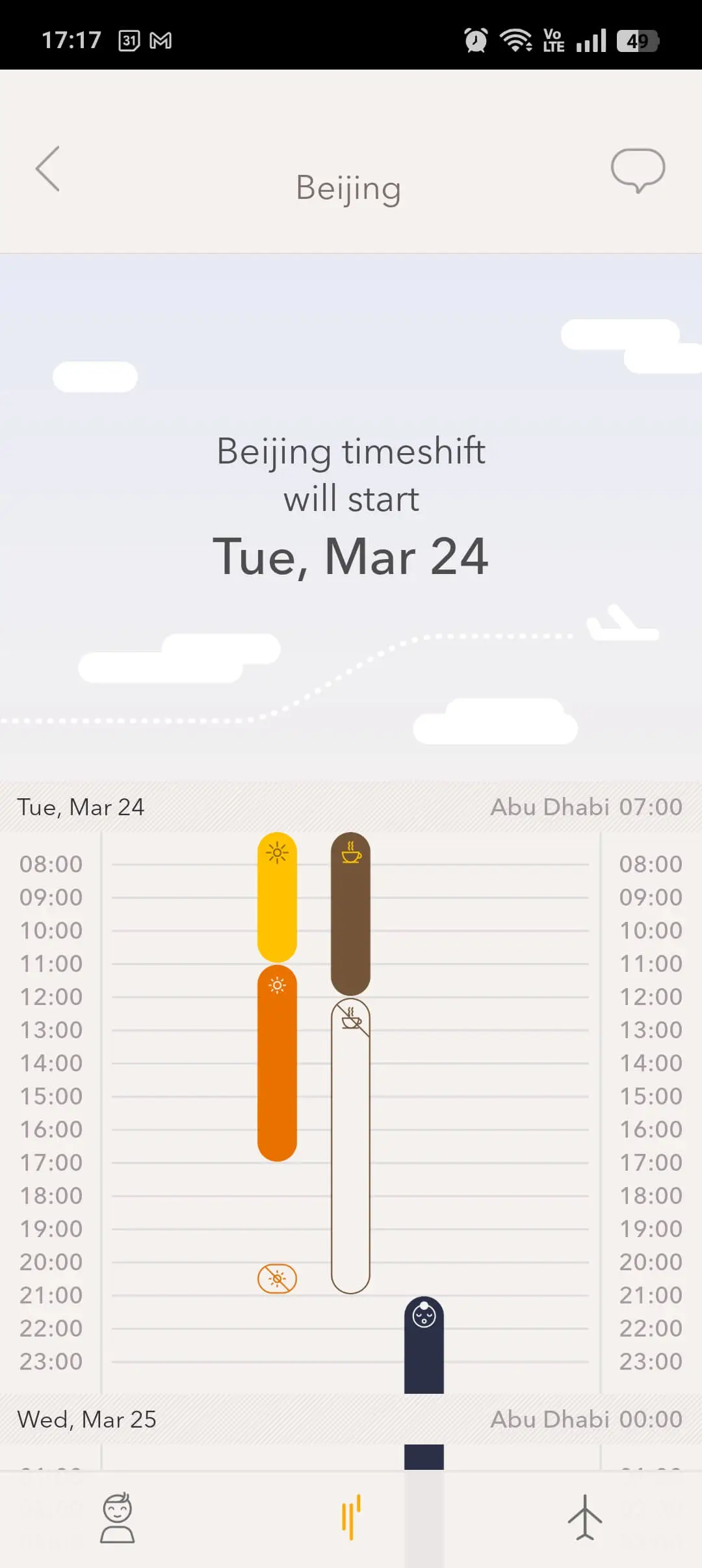The image size is (702, 1568).
Task: Select the brown caffeine block
Action: click(350, 913)
